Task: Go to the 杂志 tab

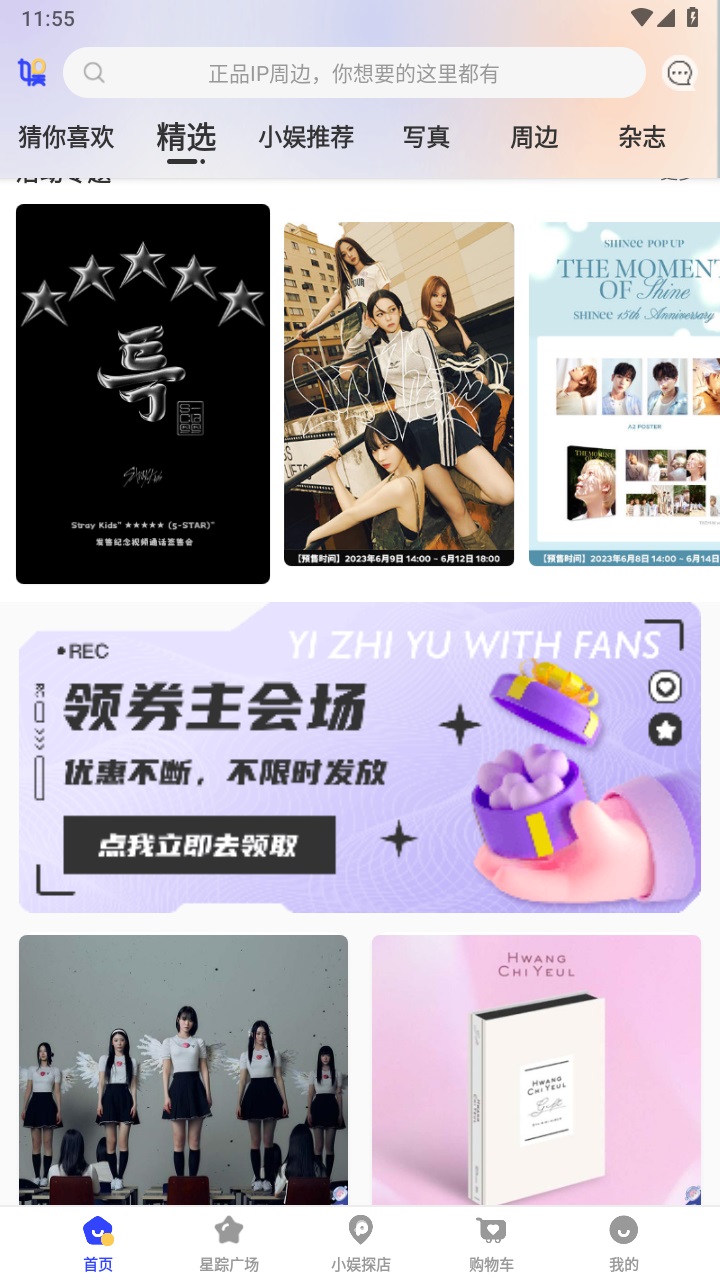Action: (x=642, y=137)
